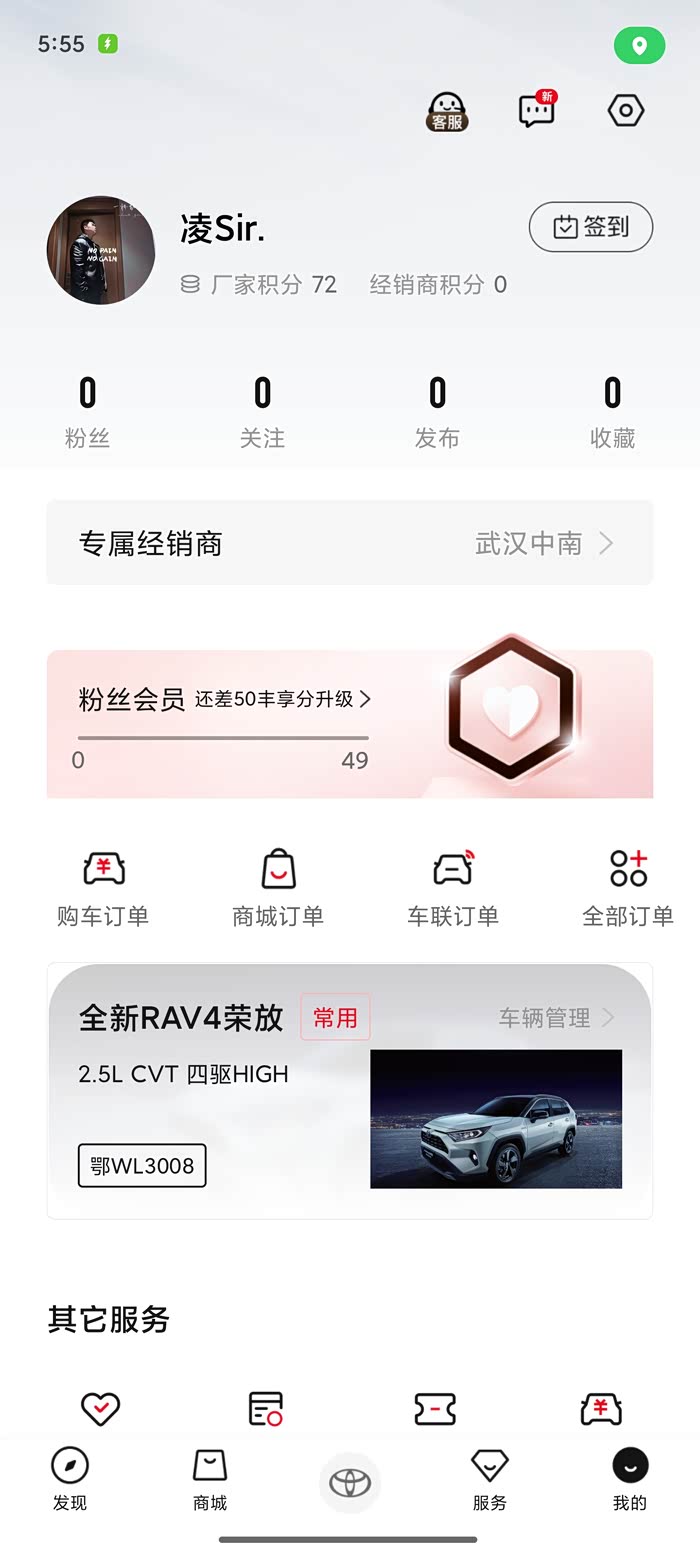Image resolution: width=700 pixels, height=1555 pixels.
Task: Open 车辆管理 vehicle management
Action: point(557,1018)
